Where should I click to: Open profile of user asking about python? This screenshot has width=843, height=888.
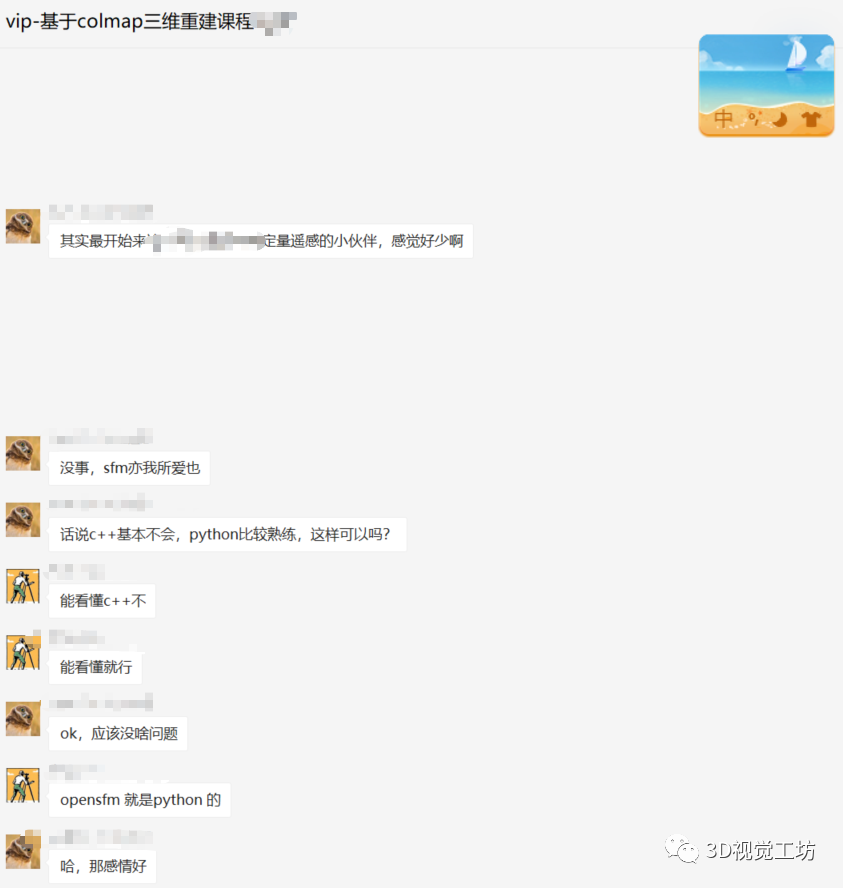(22, 519)
